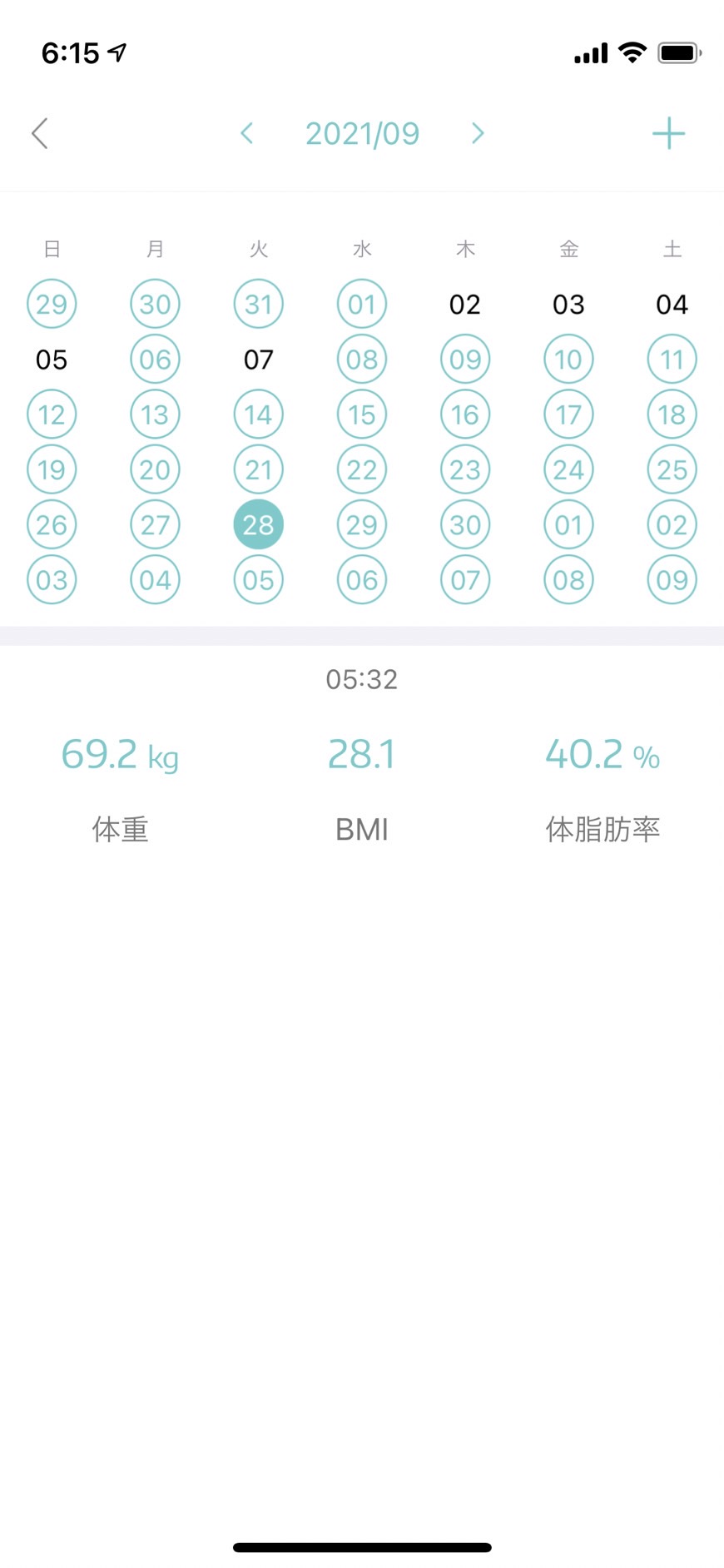
Task: Select September 15 on the calendar
Action: click(362, 414)
